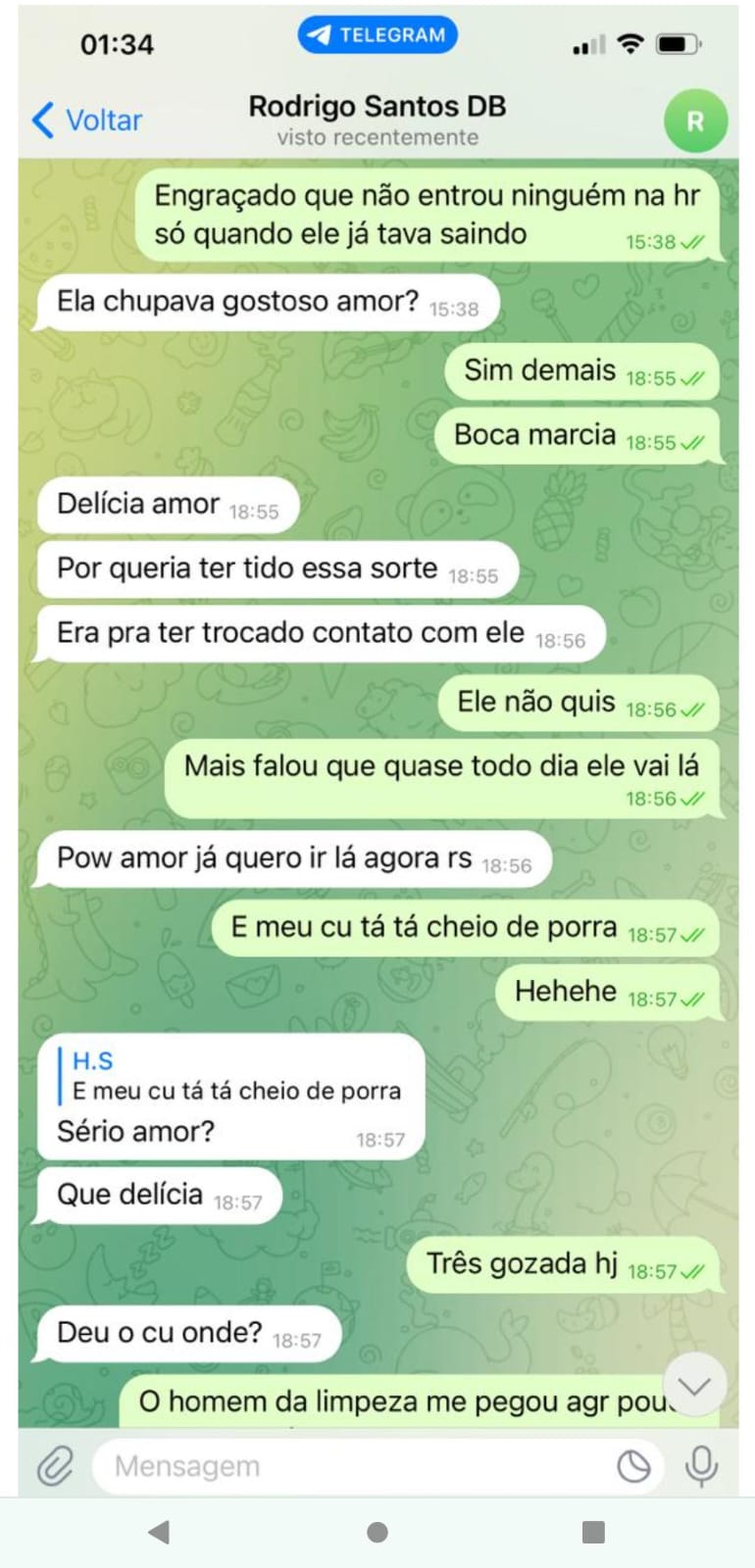The image size is (755, 1568).
Task: Jump to latest messages with down arrow
Action: pos(694,1386)
